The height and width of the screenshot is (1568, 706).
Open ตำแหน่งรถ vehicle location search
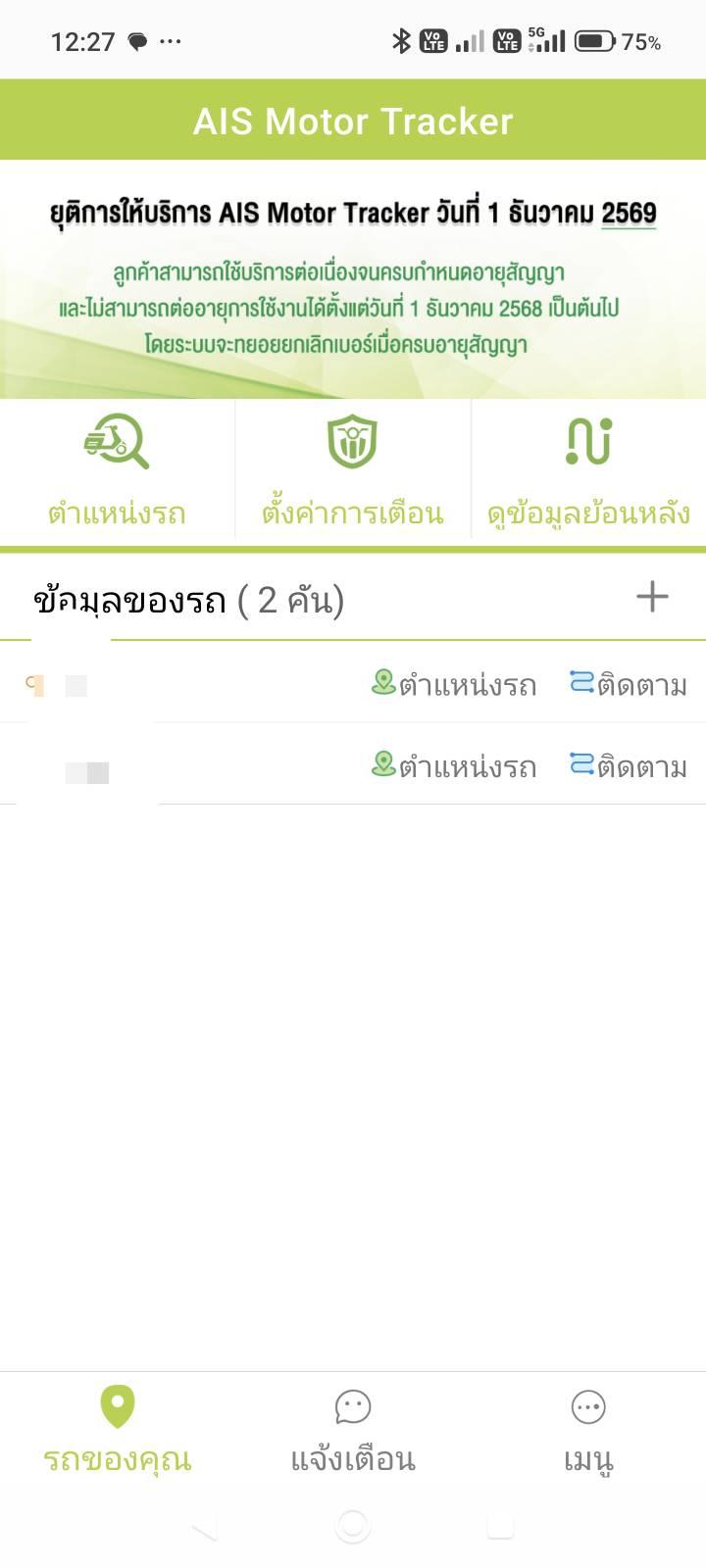click(x=117, y=470)
